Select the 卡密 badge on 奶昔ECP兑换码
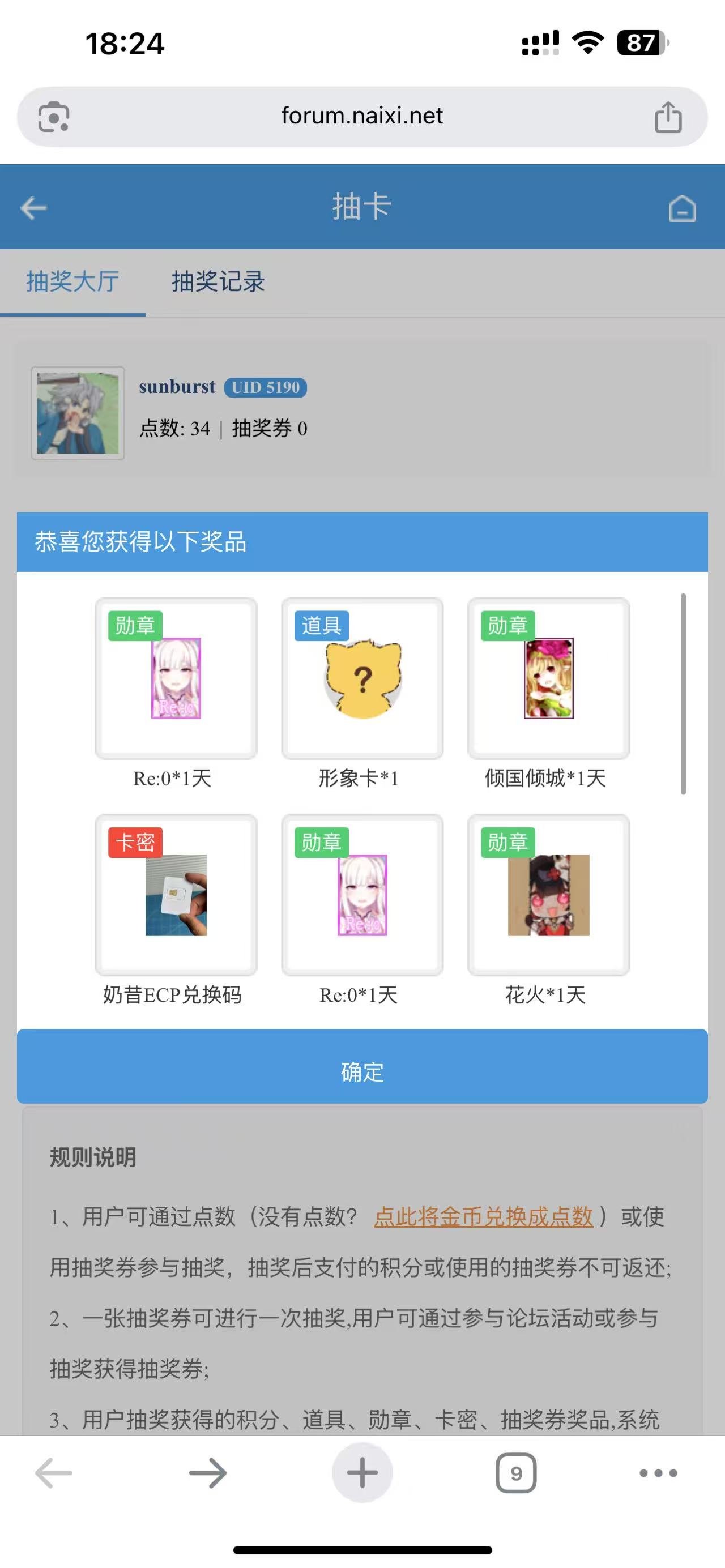 pos(136,843)
